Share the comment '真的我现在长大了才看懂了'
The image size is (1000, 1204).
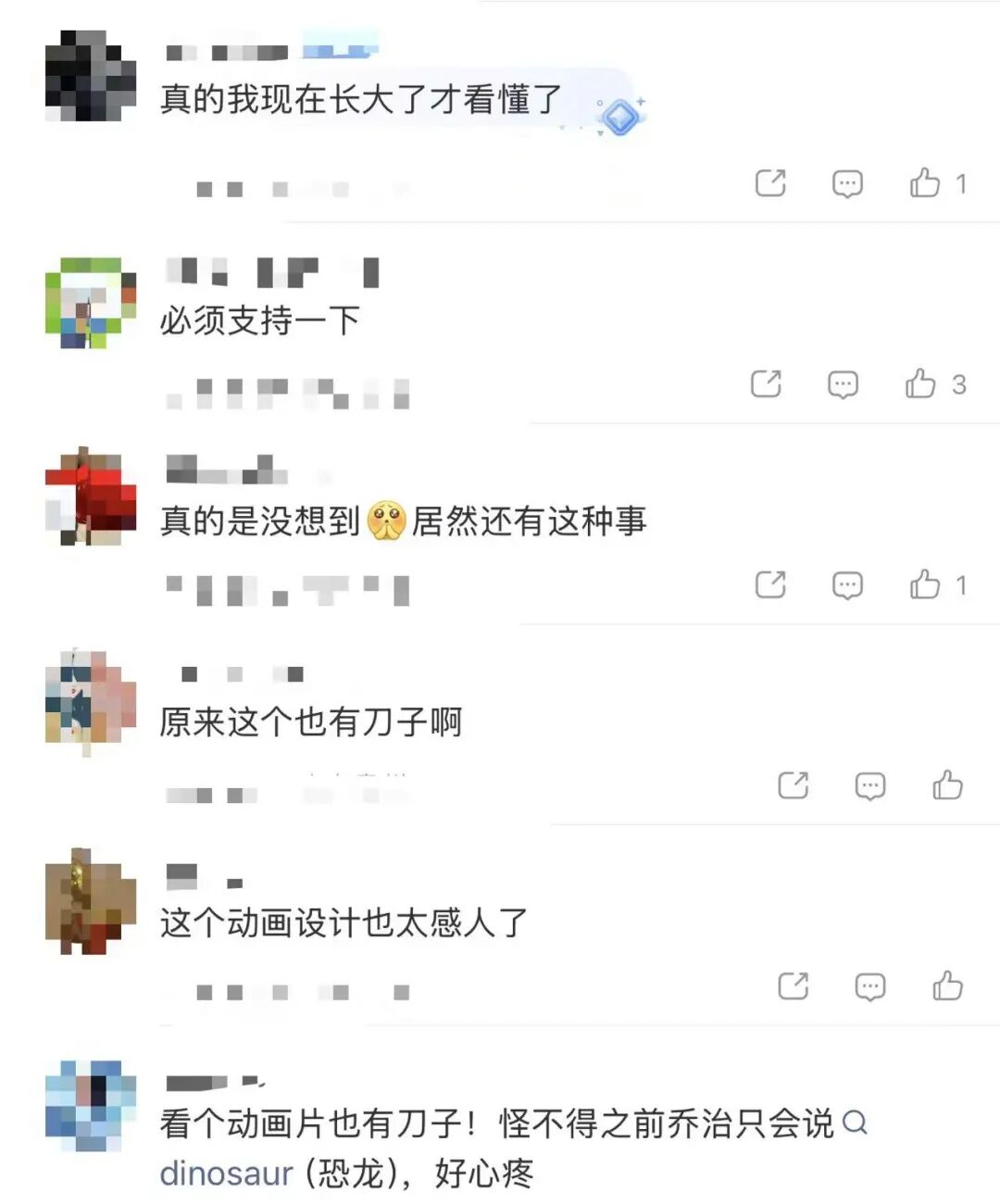(x=770, y=183)
